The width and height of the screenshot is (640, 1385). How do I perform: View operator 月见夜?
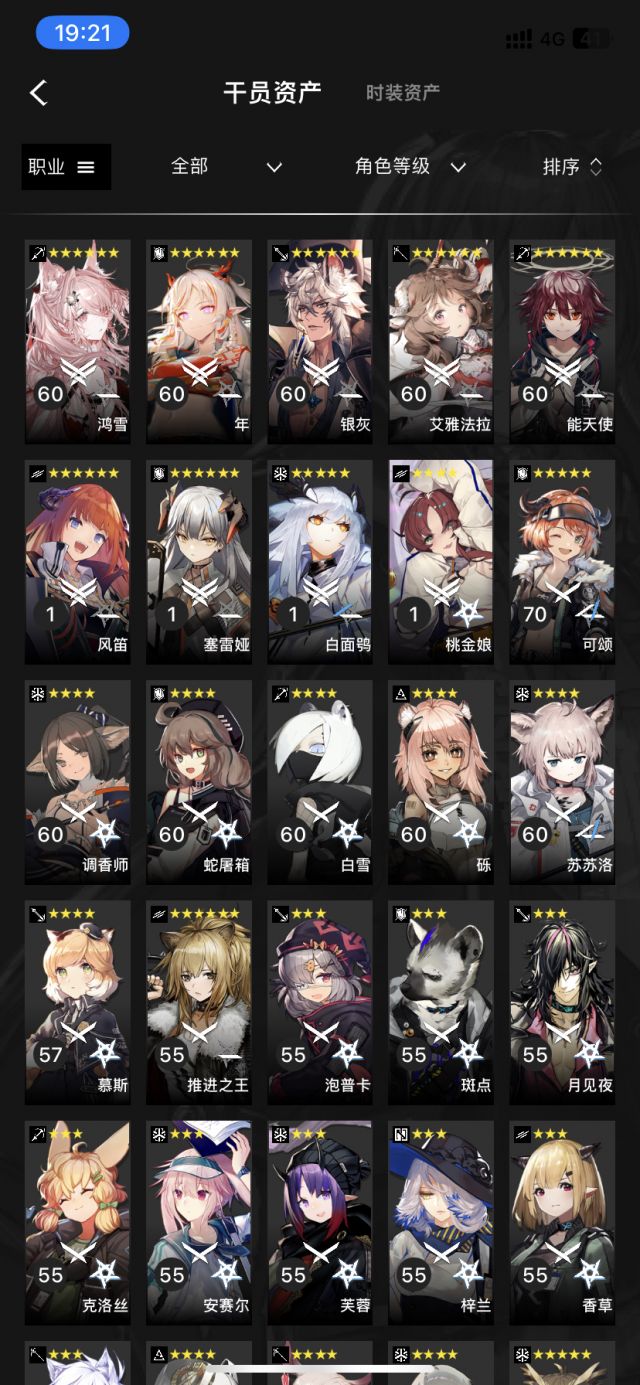pyautogui.click(x=562, y=1002)
